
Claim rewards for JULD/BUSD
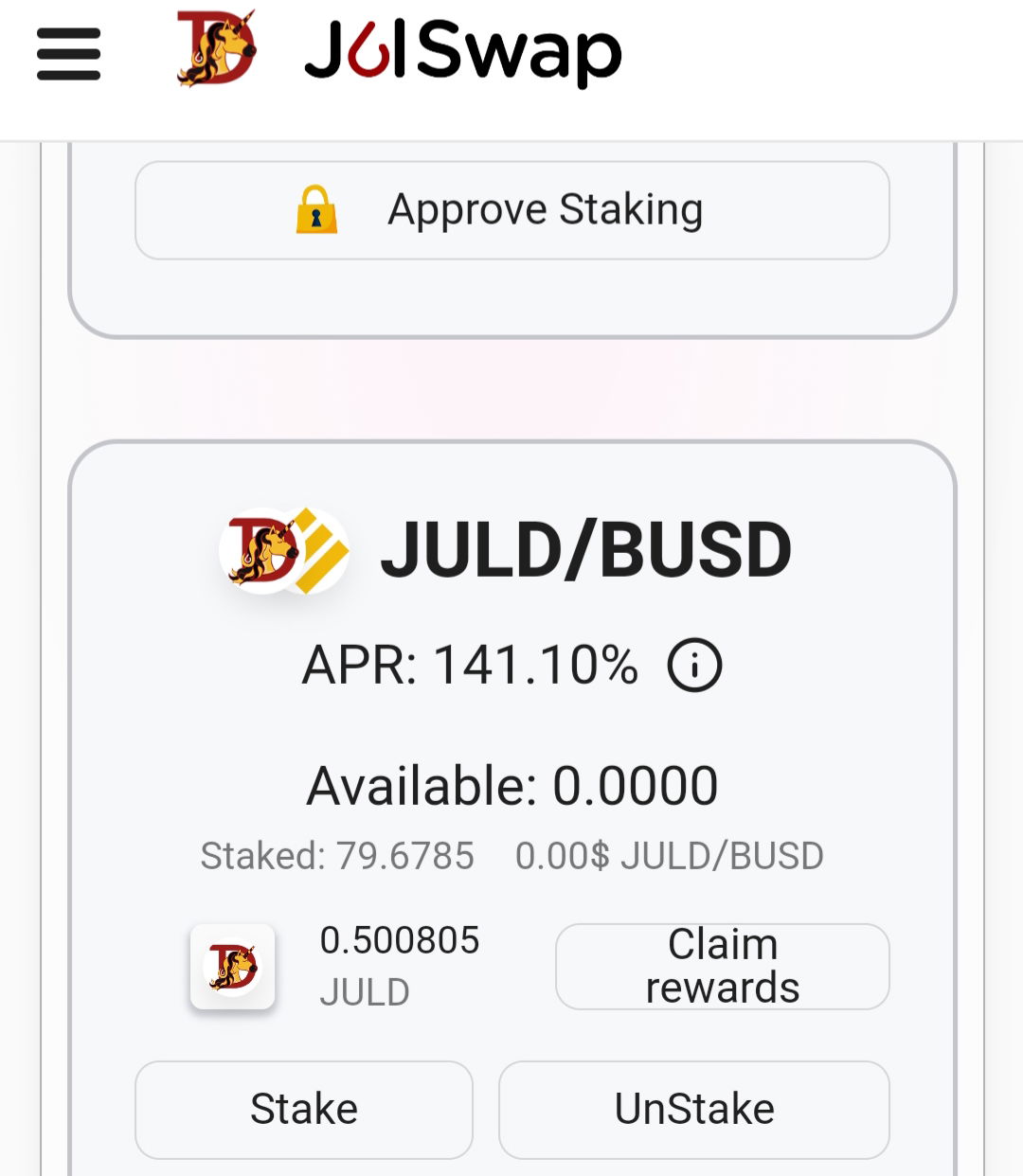pyautogui.click(x=722, y=966)
